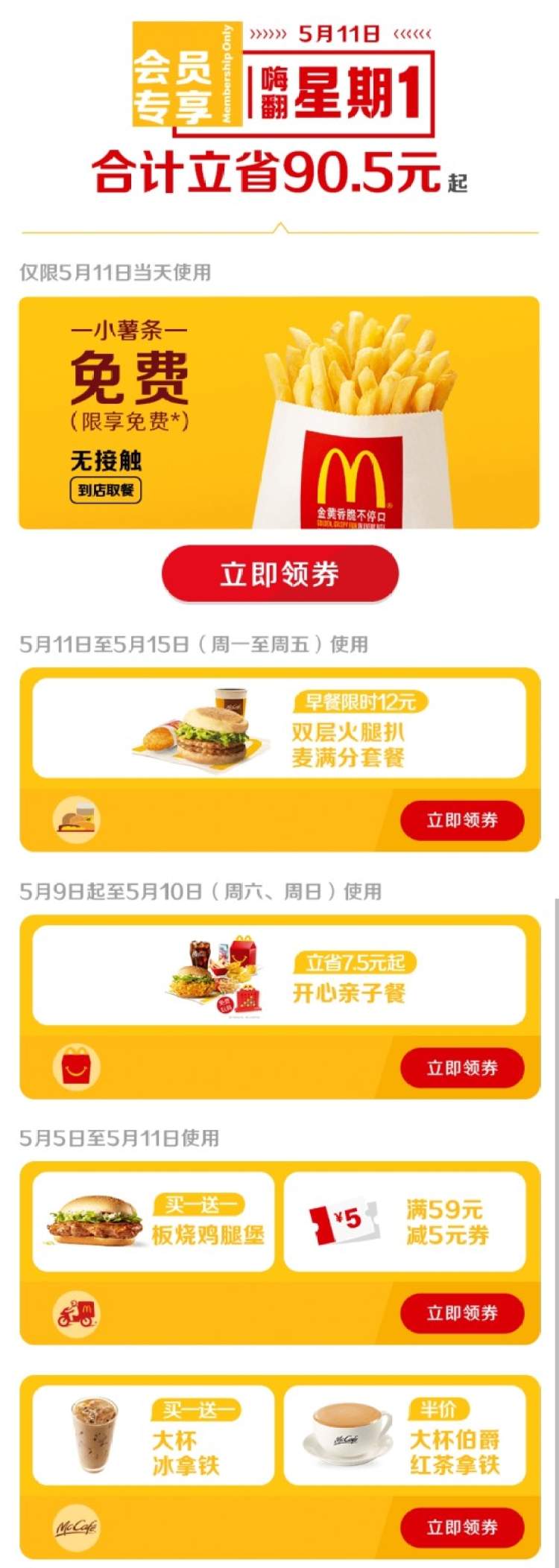Open the 开心亲子餐 offer card

click(x=279, y=976)
